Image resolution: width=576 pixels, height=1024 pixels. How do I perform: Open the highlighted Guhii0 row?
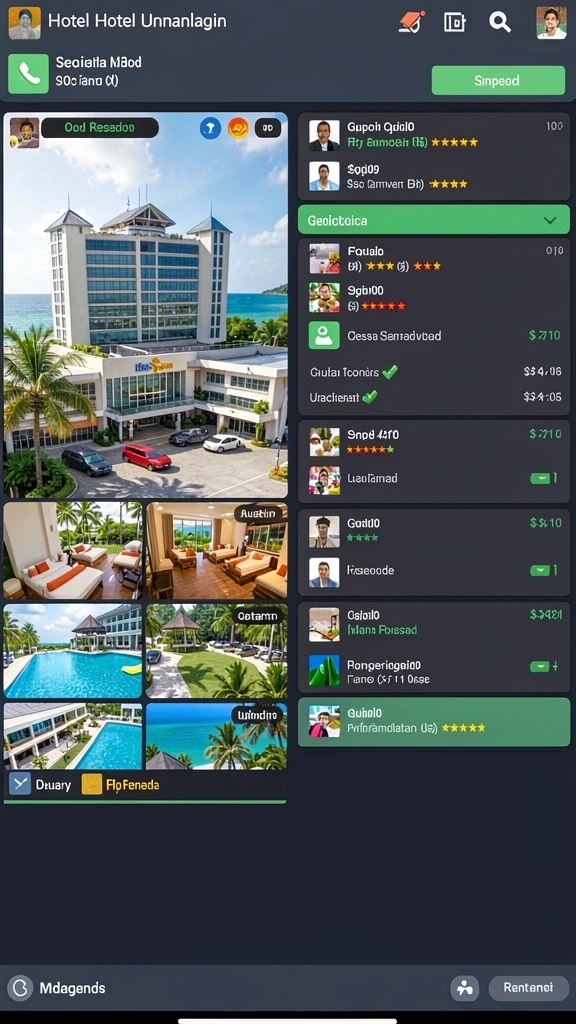click(434, 722)
